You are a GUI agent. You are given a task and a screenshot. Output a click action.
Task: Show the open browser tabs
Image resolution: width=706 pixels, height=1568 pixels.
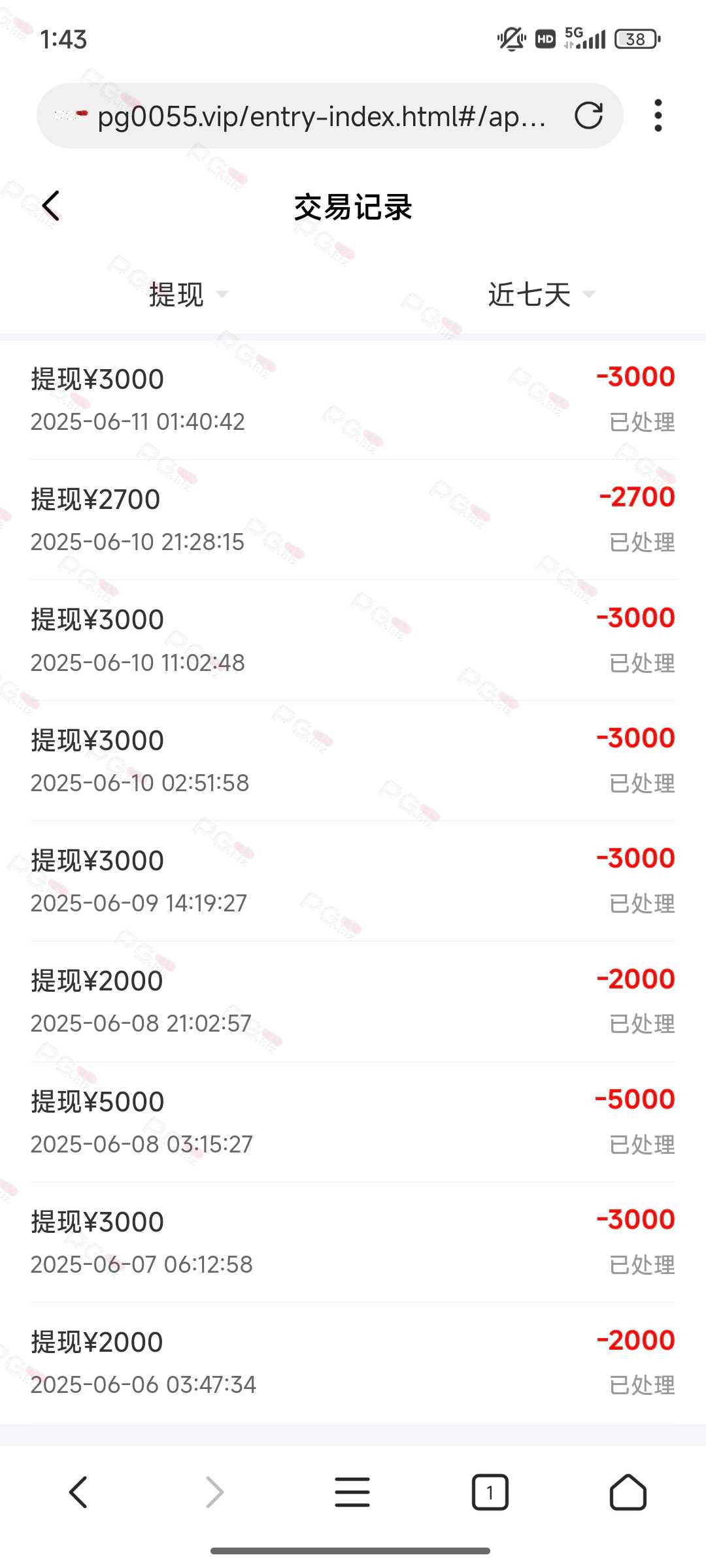click(490, 1492)
